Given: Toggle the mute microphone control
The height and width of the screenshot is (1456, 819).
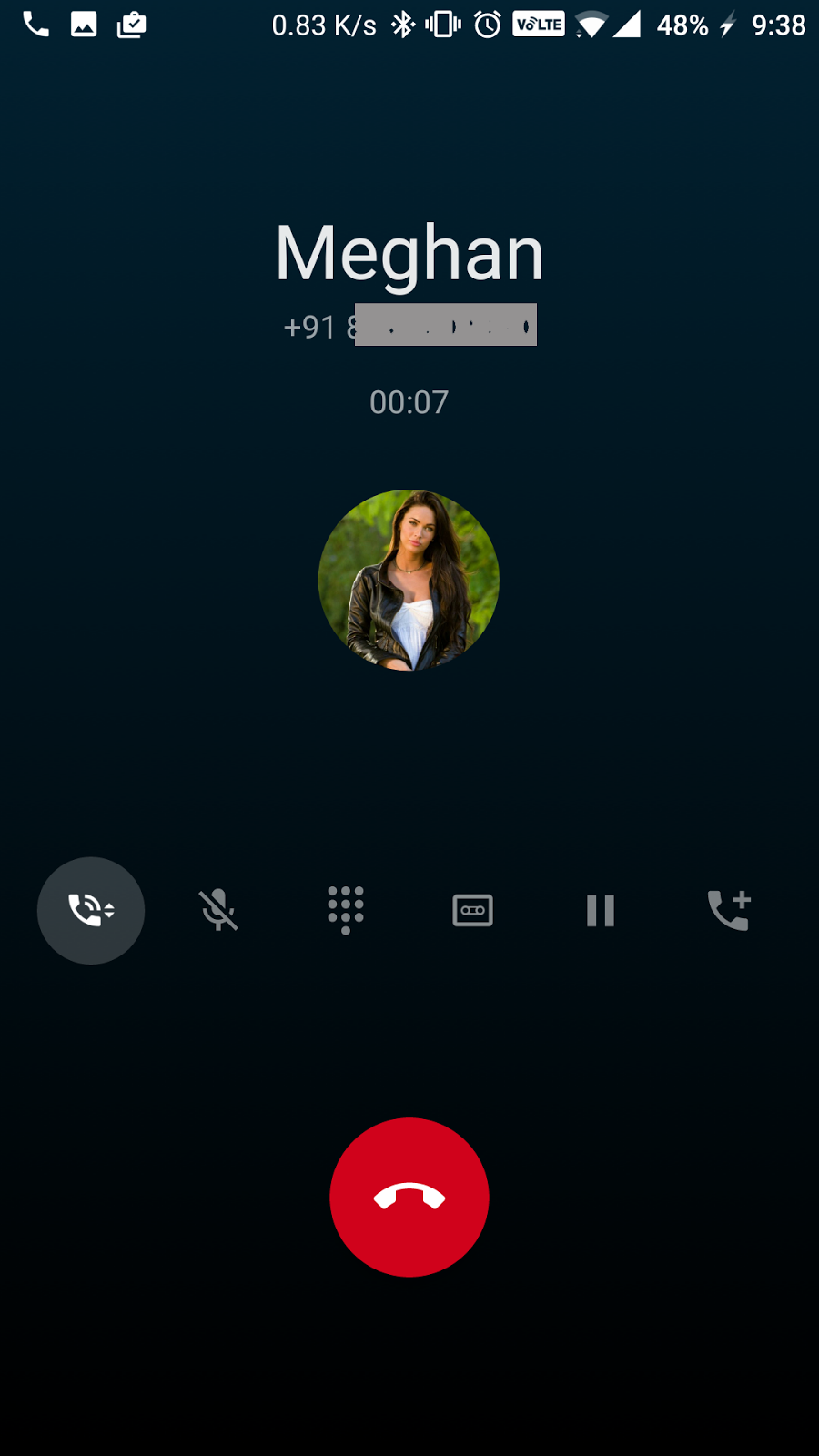Looking at the screenshot, I should (x=218, y=910).
